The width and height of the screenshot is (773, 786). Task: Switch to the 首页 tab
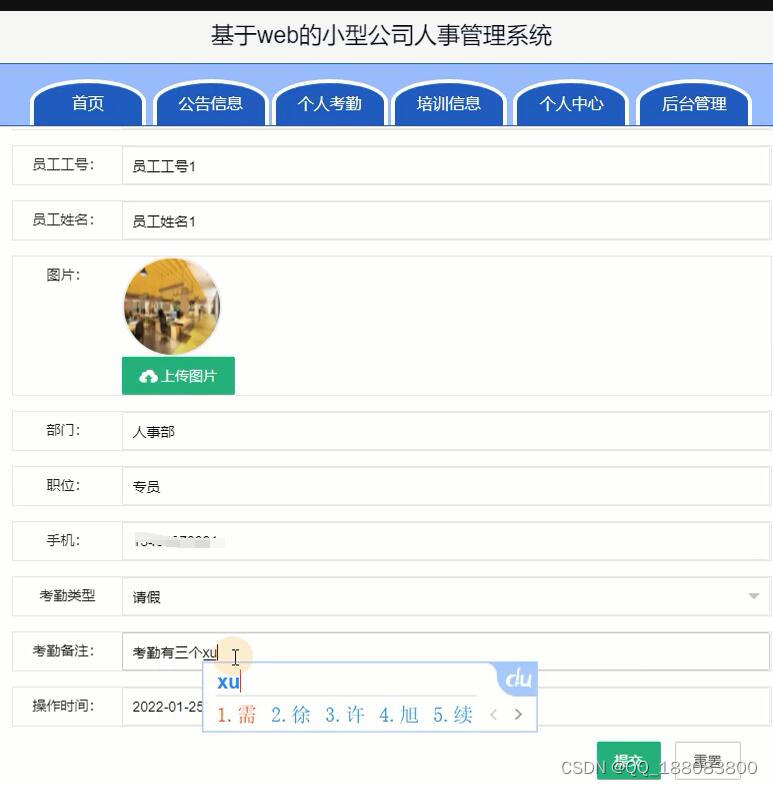88,104
